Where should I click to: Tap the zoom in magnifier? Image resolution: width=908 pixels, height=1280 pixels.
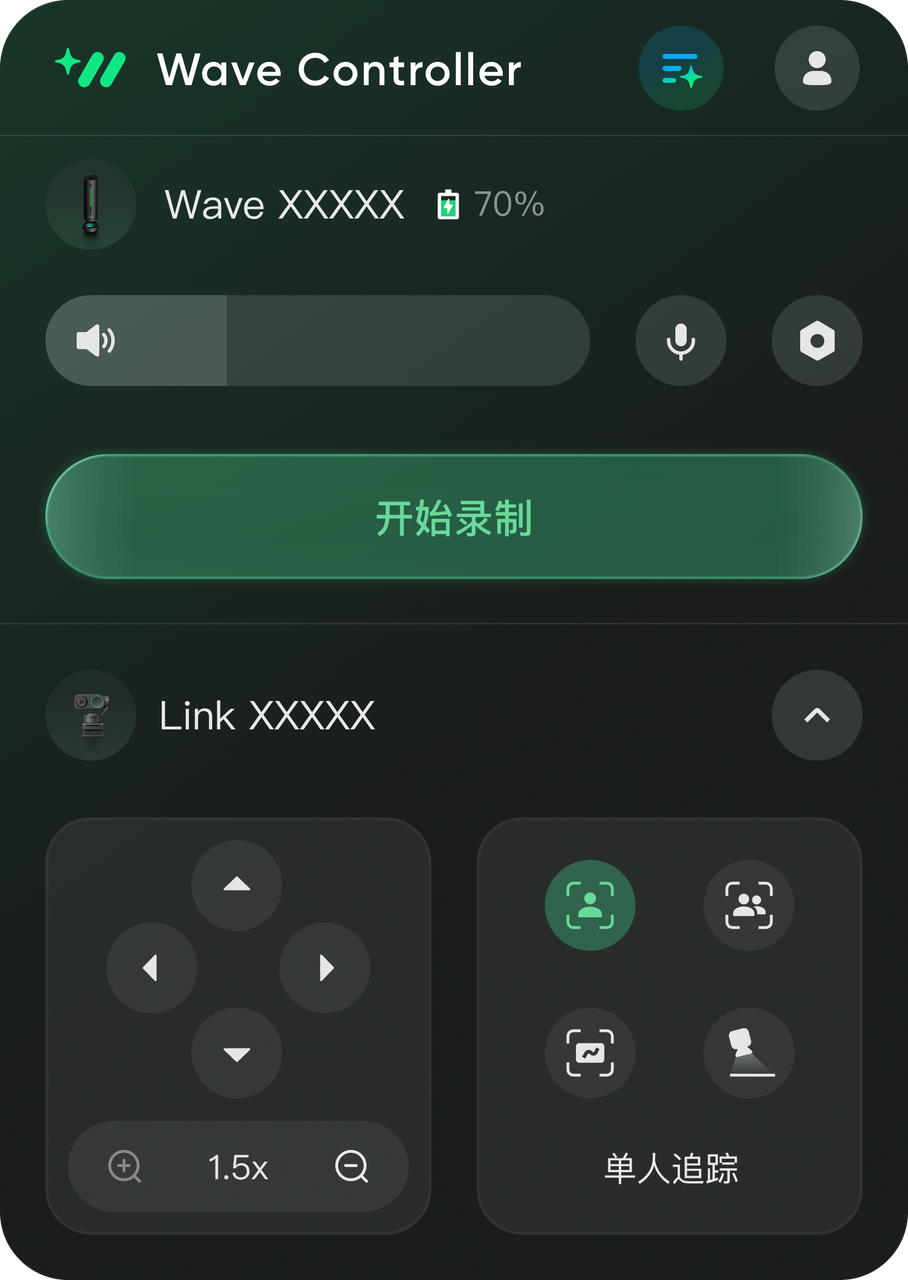(x=125, y=1166)
